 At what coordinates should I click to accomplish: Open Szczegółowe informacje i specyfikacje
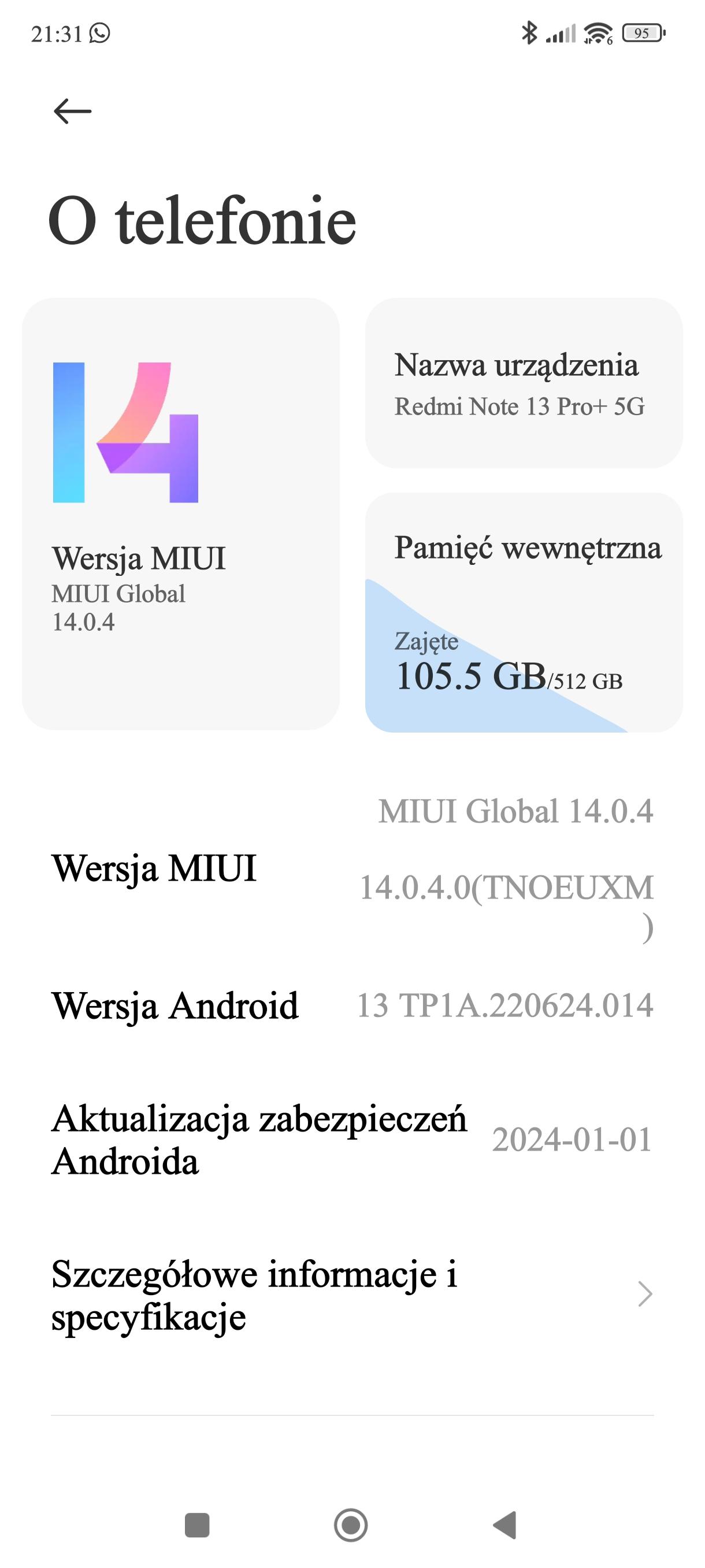[x=352, y=1295]
